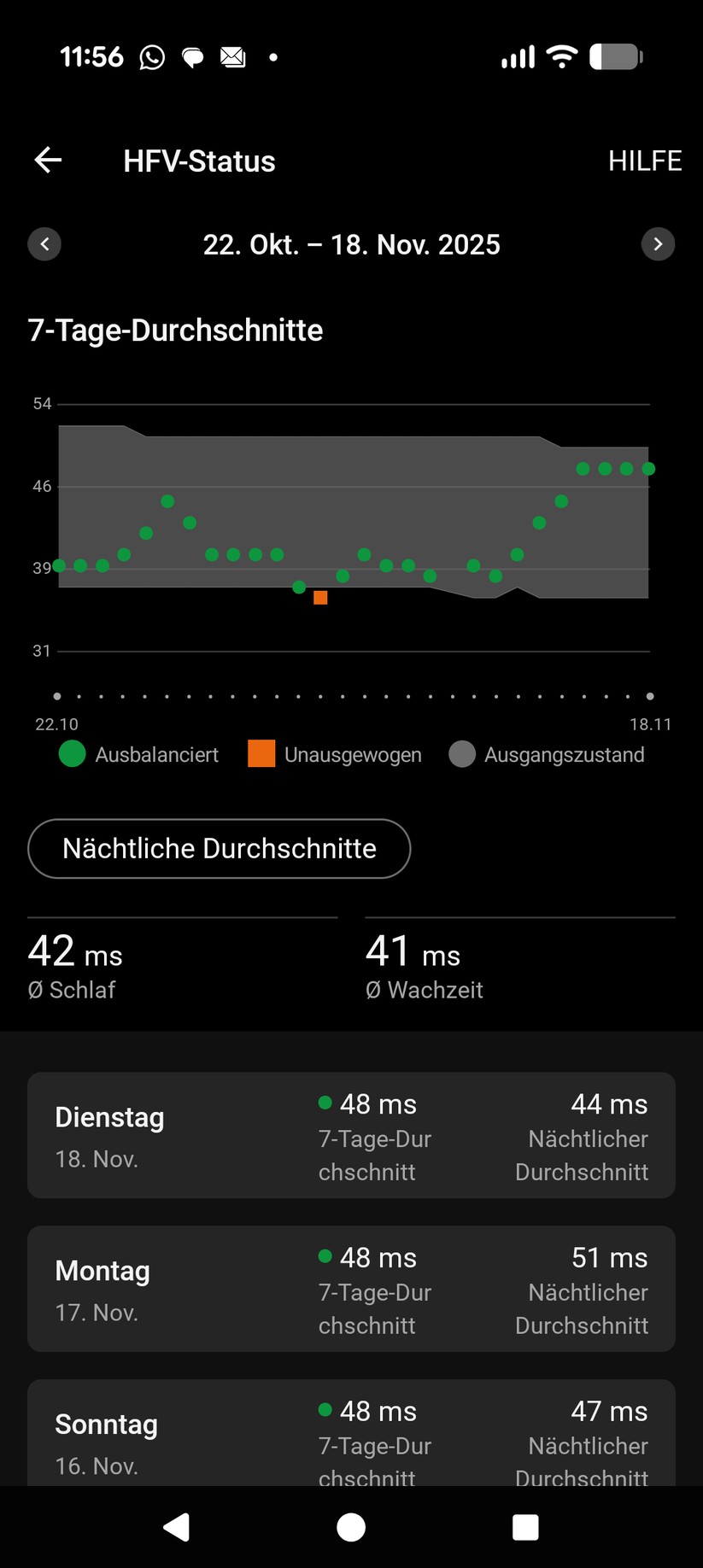This screenshot has width=703, height=1568.
Task: Tap the WhatsApp notification icon in the status bar
Action: [x=151, y=56]
